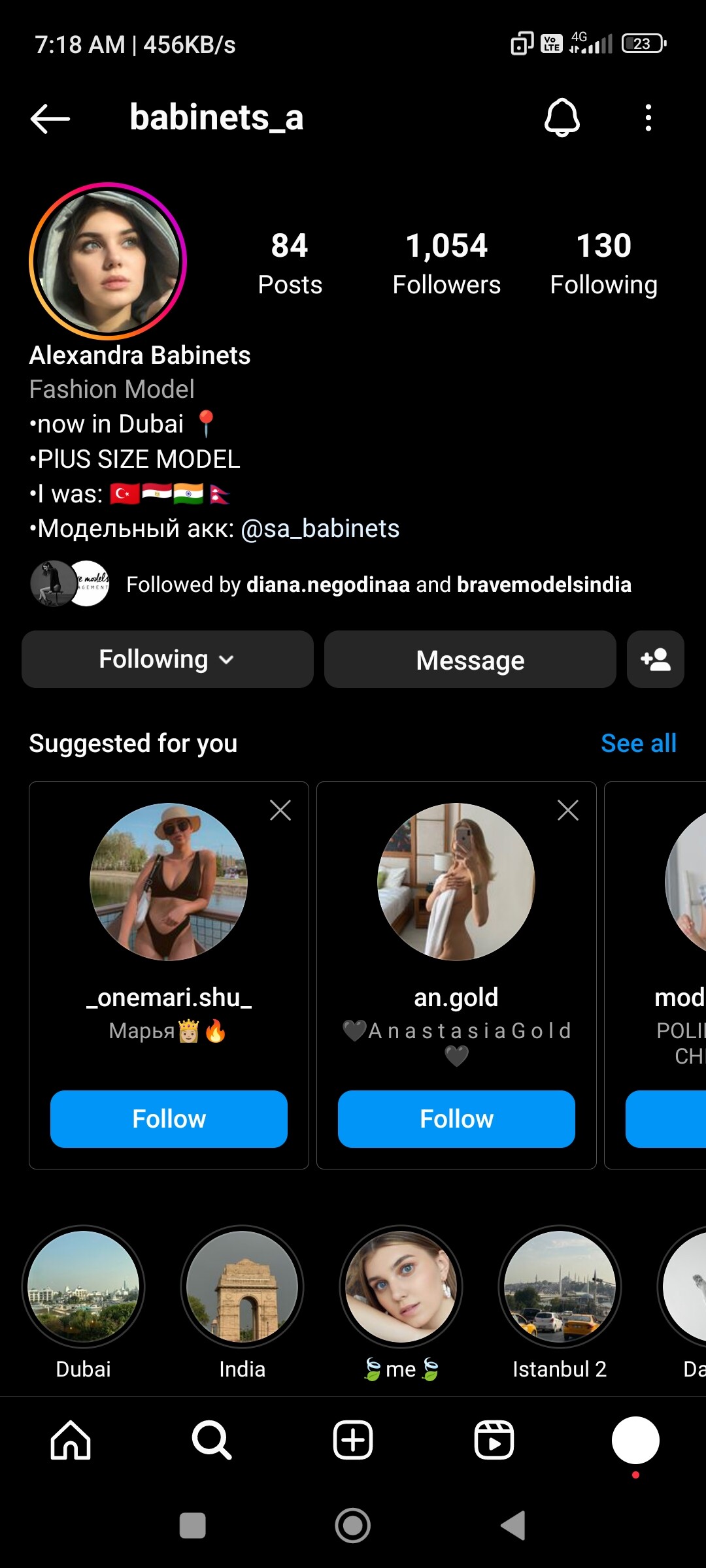
Task: Follow an.gold
Action: [456, 1119]
